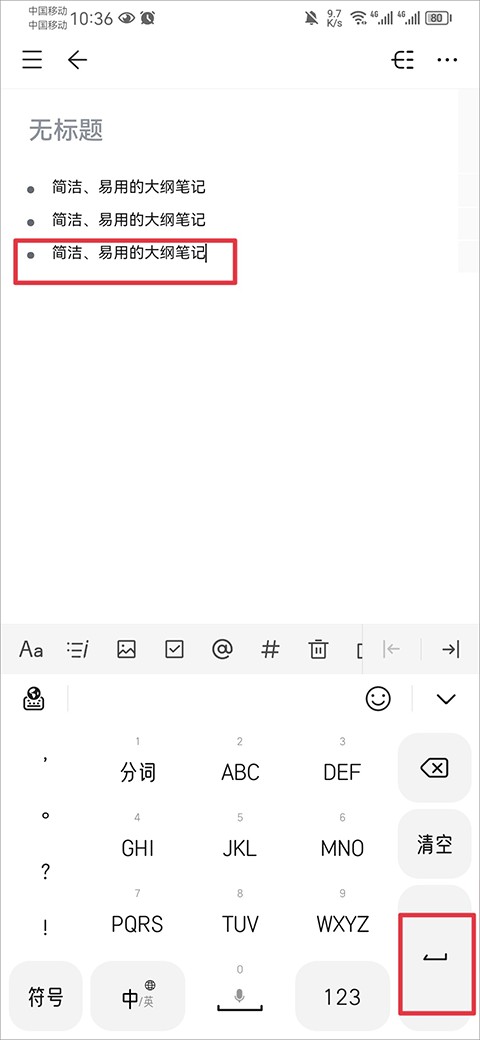The height and width of the screenshot is (1040, 480).
Task: Hit the 清空 clear key
Action: click(x=434, y=844)
